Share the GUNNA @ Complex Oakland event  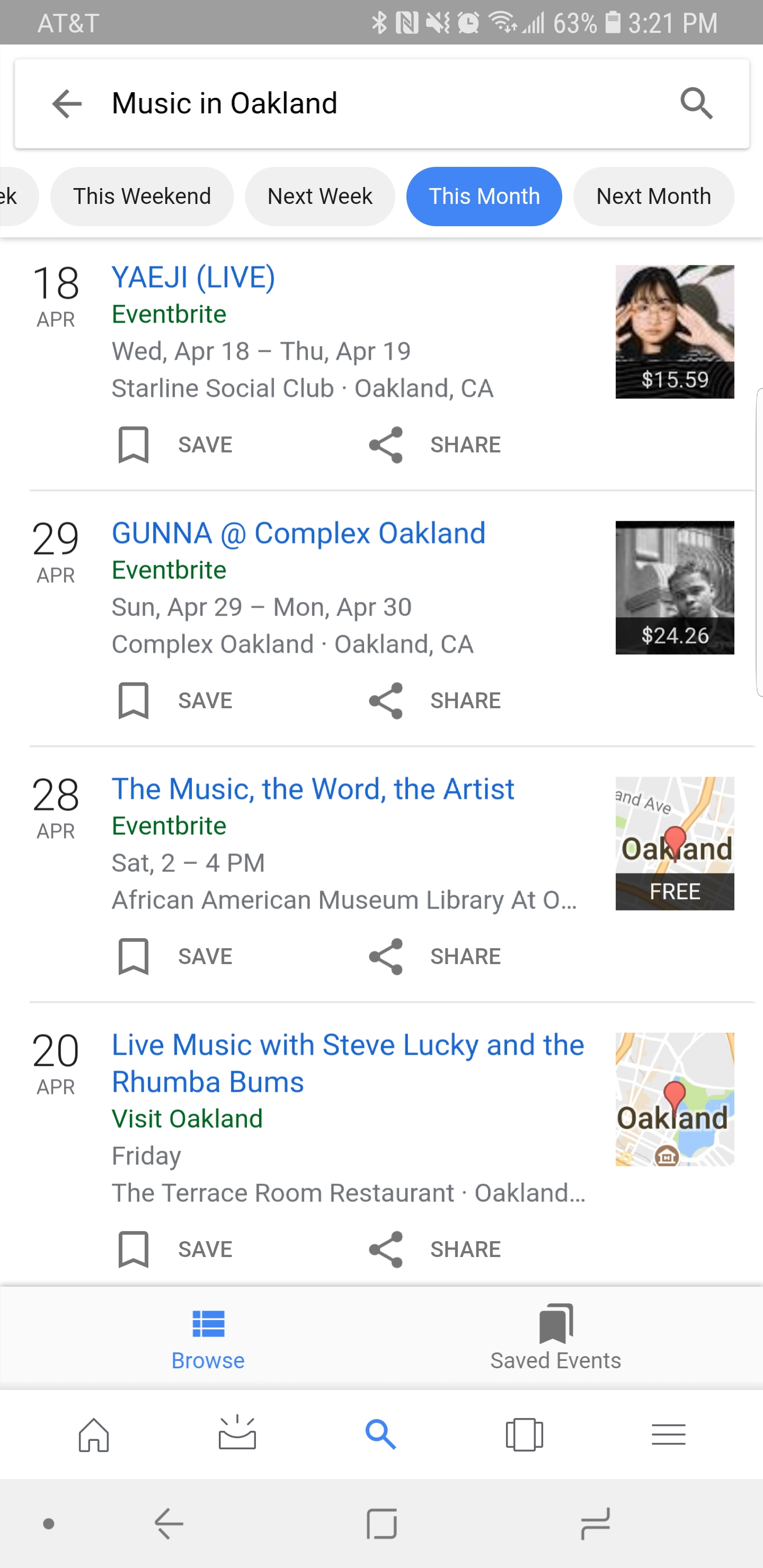coord(436,700)
